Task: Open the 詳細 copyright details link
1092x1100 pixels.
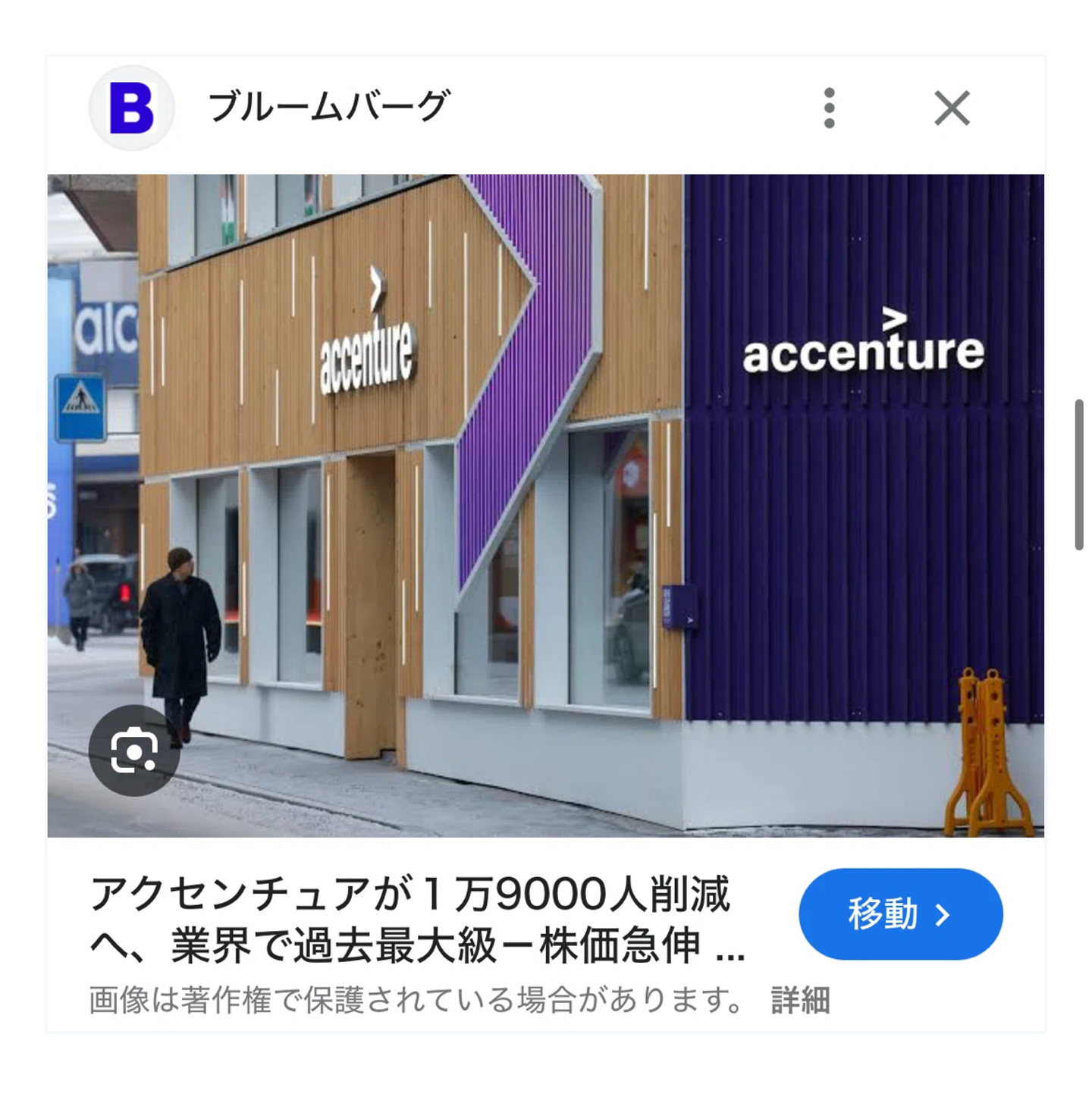Action: point(800,1001)
